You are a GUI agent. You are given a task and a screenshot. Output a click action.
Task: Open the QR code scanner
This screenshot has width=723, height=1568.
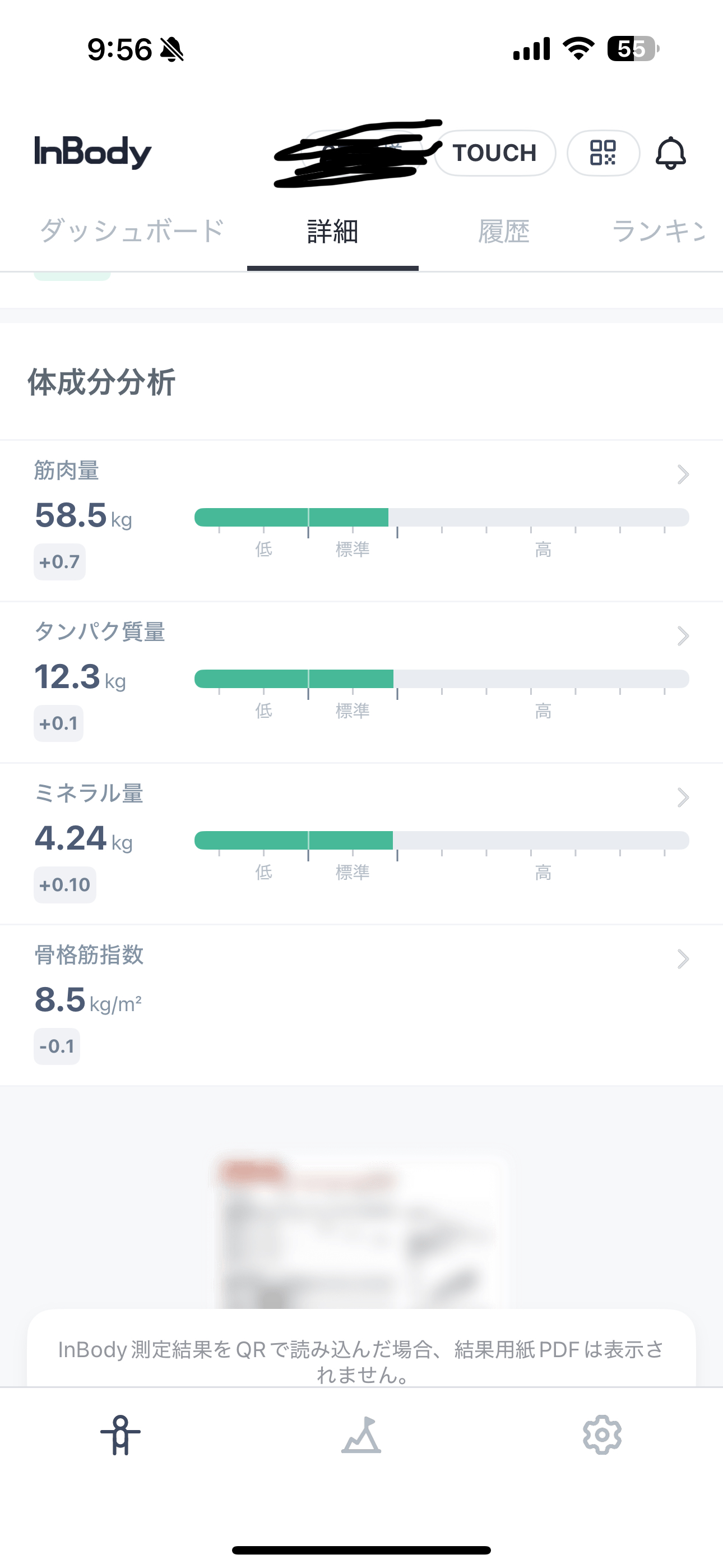point(602,153)
